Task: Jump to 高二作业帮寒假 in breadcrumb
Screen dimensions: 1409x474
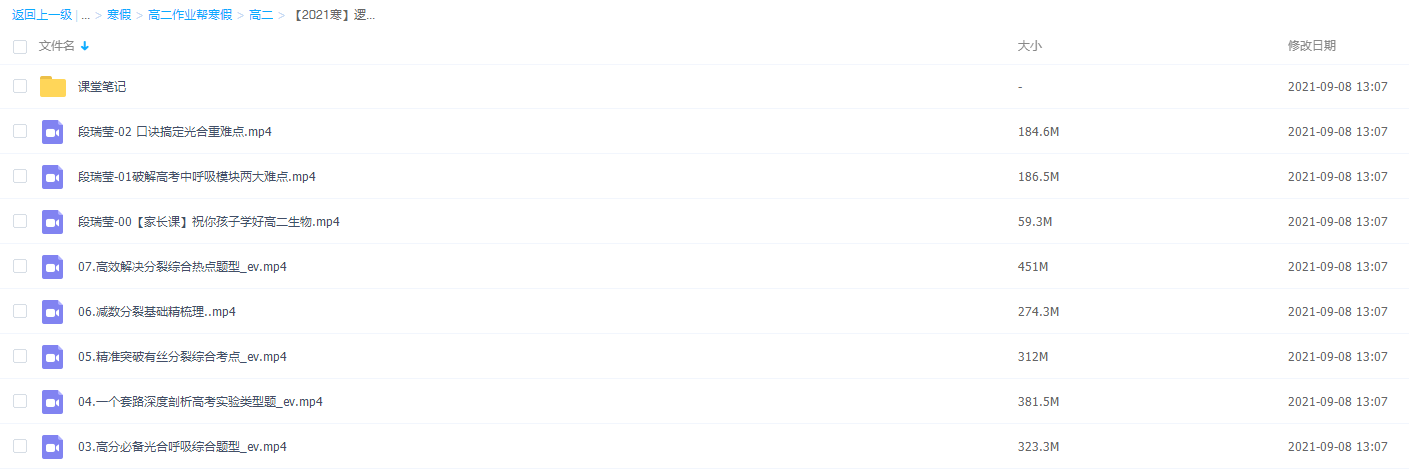Action: pos(190,16)
